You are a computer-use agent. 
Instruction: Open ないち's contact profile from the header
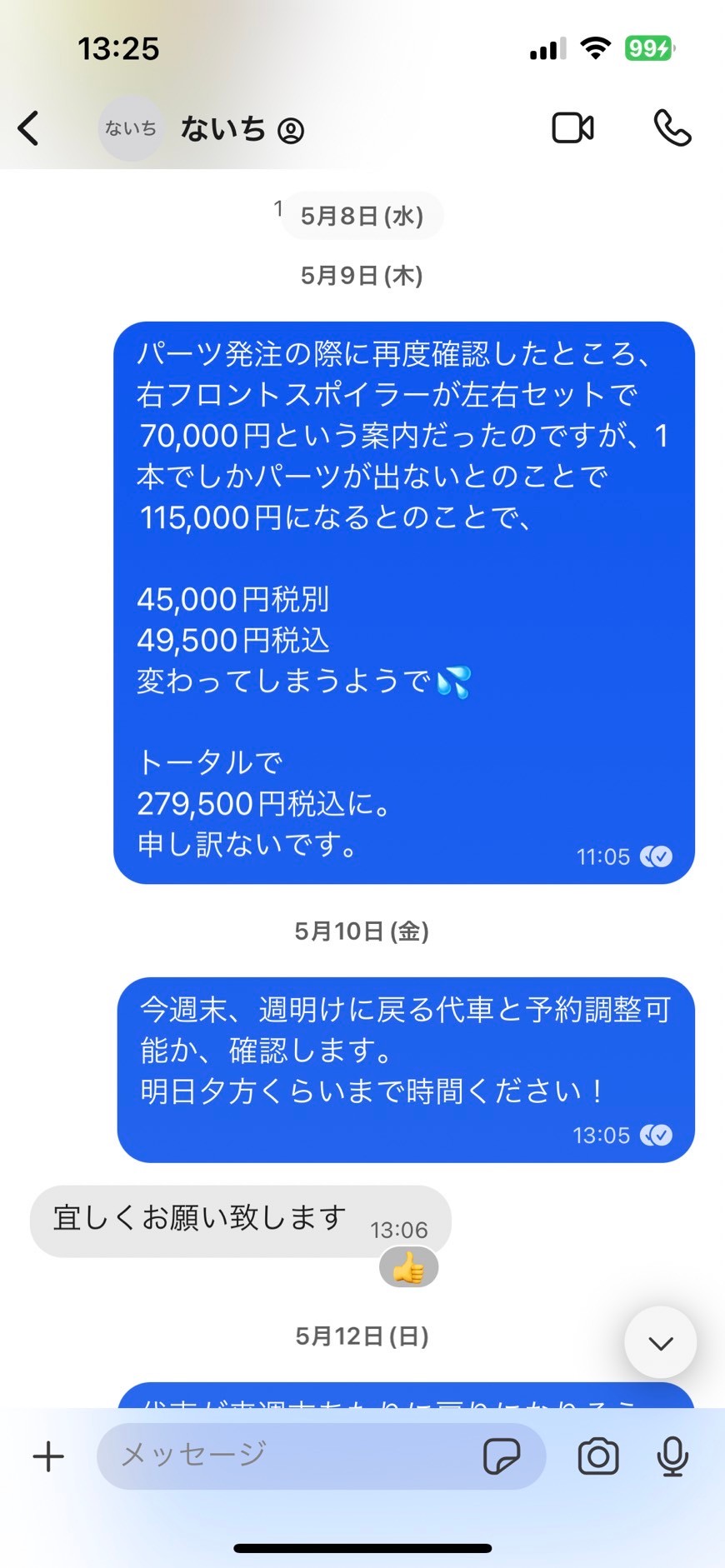coord(202,128)
